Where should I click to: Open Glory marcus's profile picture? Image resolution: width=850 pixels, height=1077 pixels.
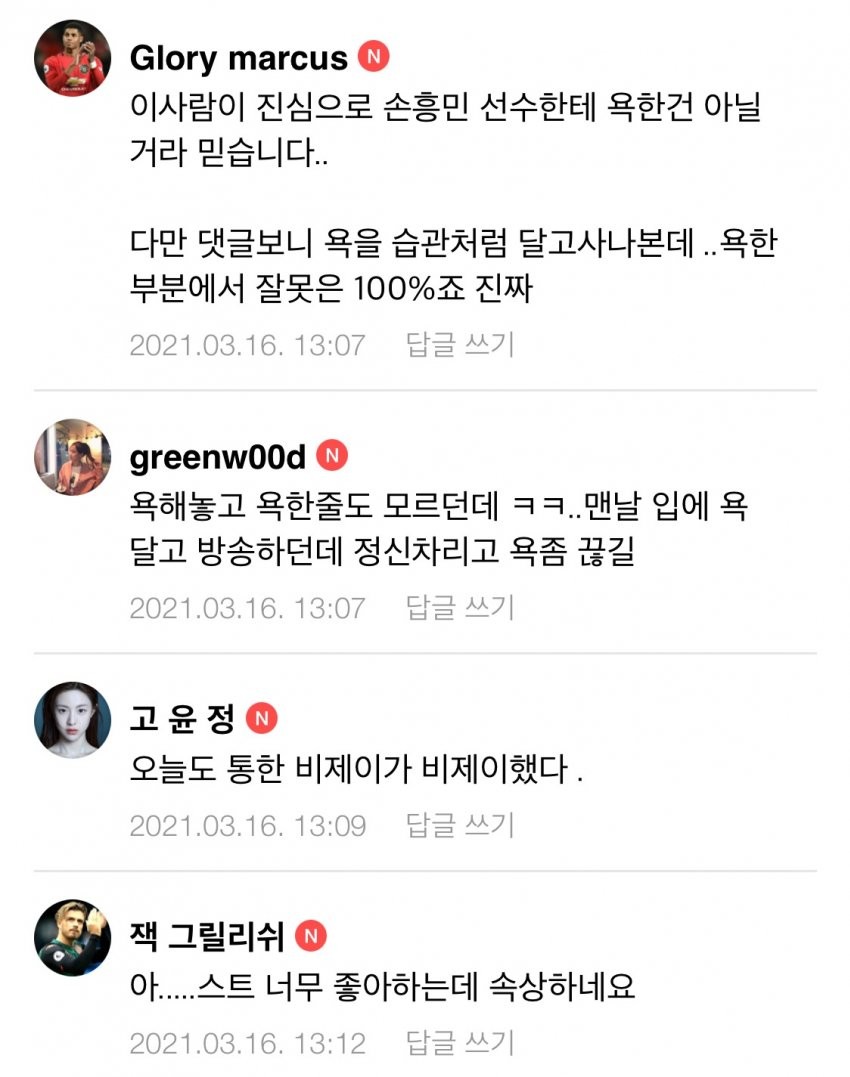point(72,58)
